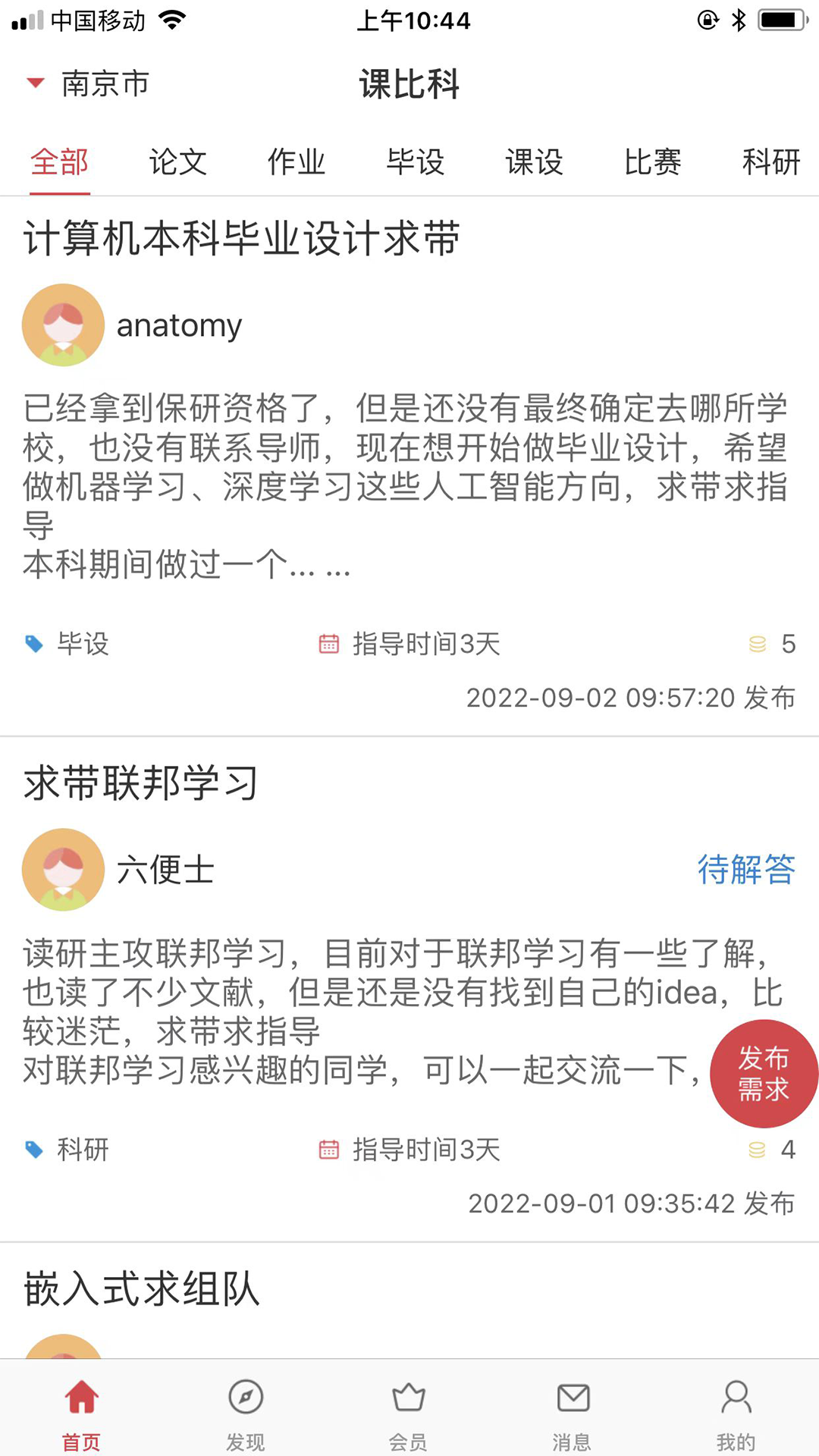Click calendar icon beside 指导时间3天
The height and width of the screenshot is (1456, 819).
(x=328, y=643)
